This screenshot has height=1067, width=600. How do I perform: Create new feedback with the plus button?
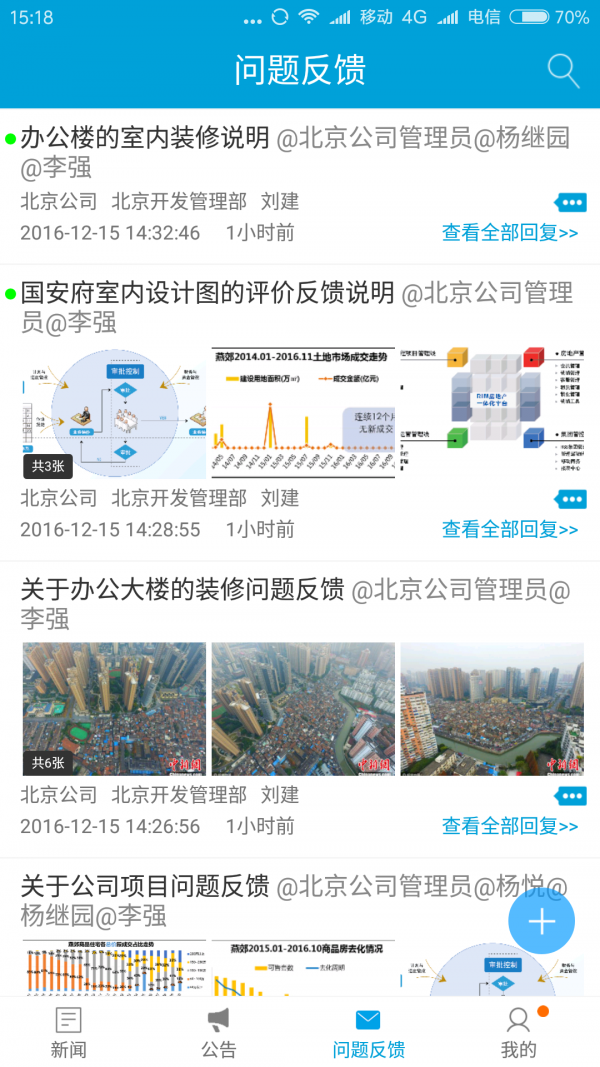click(x=541, y=921)
